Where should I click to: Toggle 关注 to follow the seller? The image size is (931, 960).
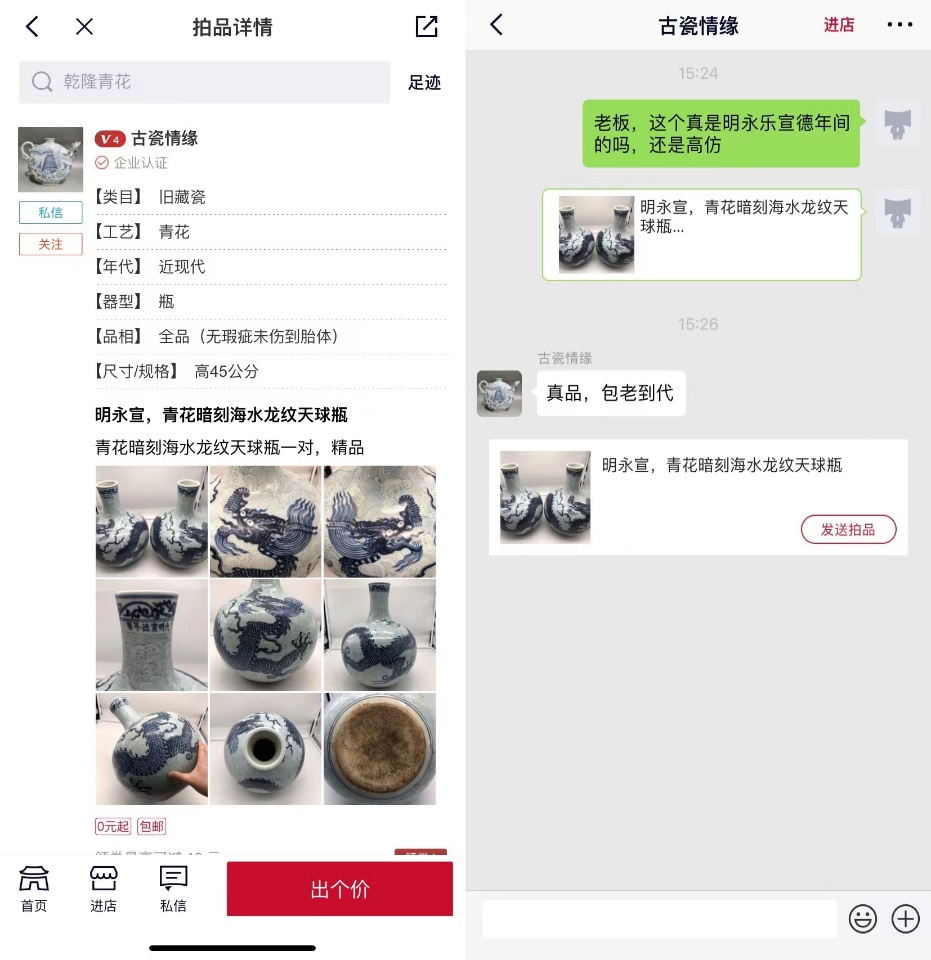click(x=50, y=244)
